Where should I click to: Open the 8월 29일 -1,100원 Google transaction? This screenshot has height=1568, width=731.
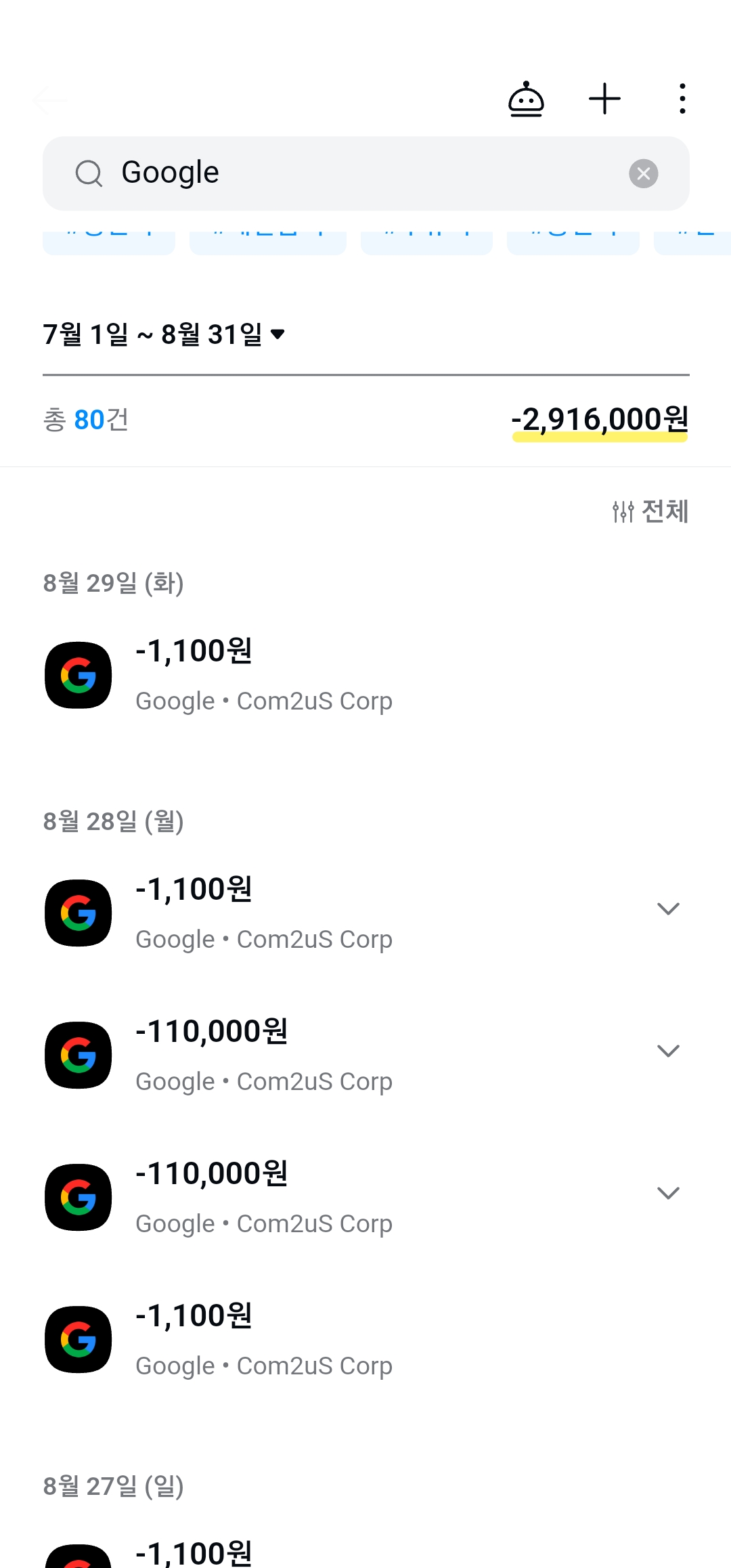tap(264, 675)
